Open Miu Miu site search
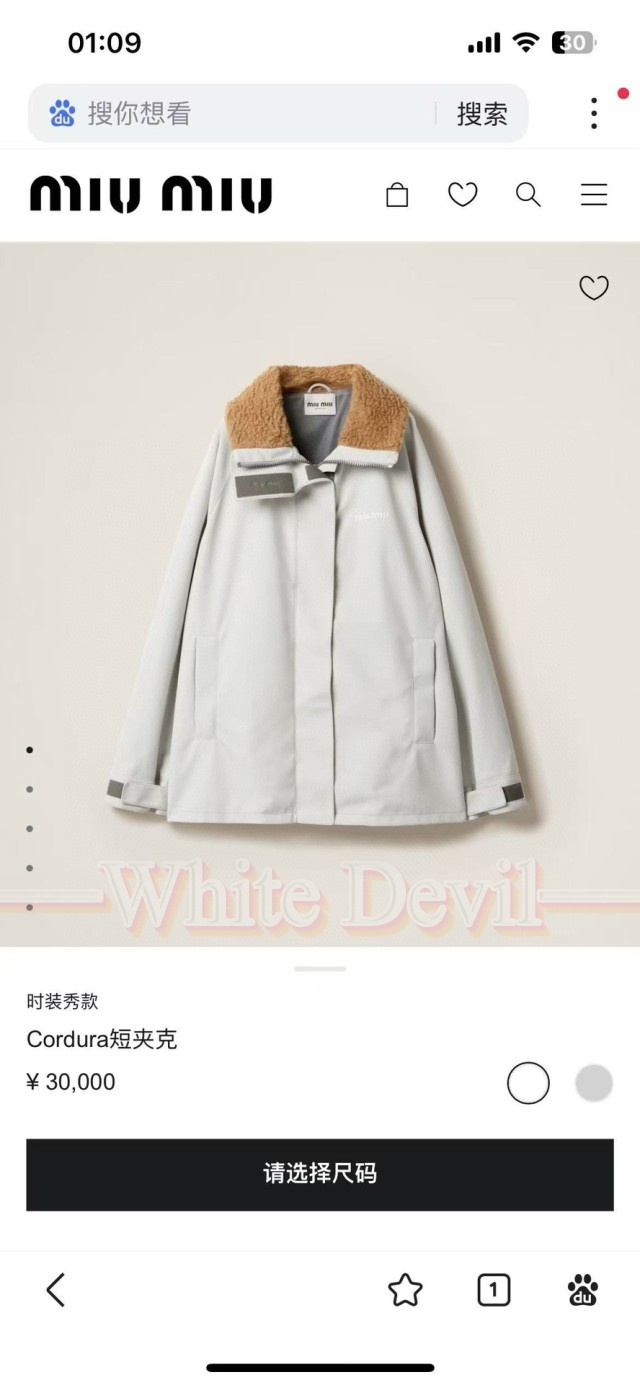Image resolution: width=640 pixels, height=1385 pixels. click(528, 195)
